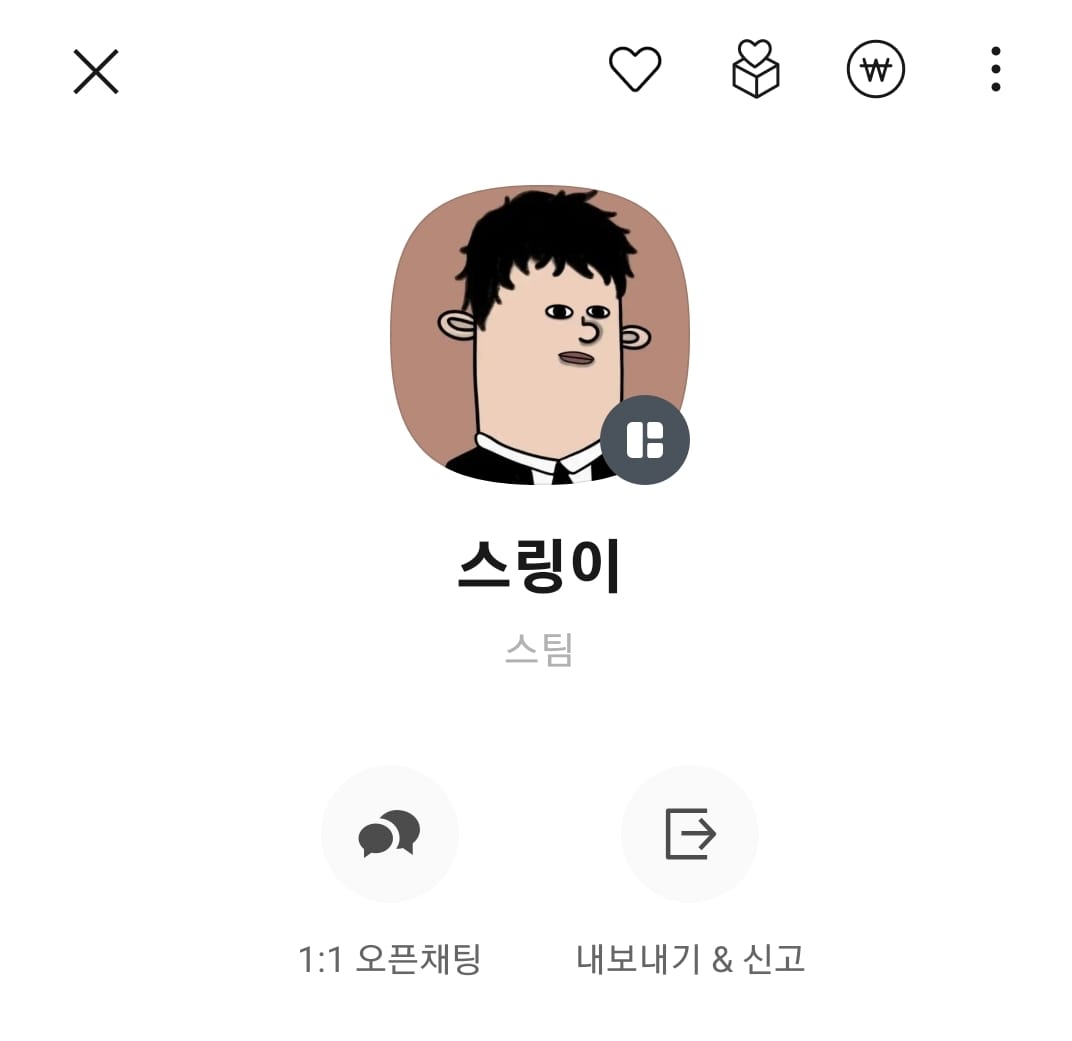Select 내보내기 & 신고
Viewport: 1072px width, 1041px height.
coord(690,834)
